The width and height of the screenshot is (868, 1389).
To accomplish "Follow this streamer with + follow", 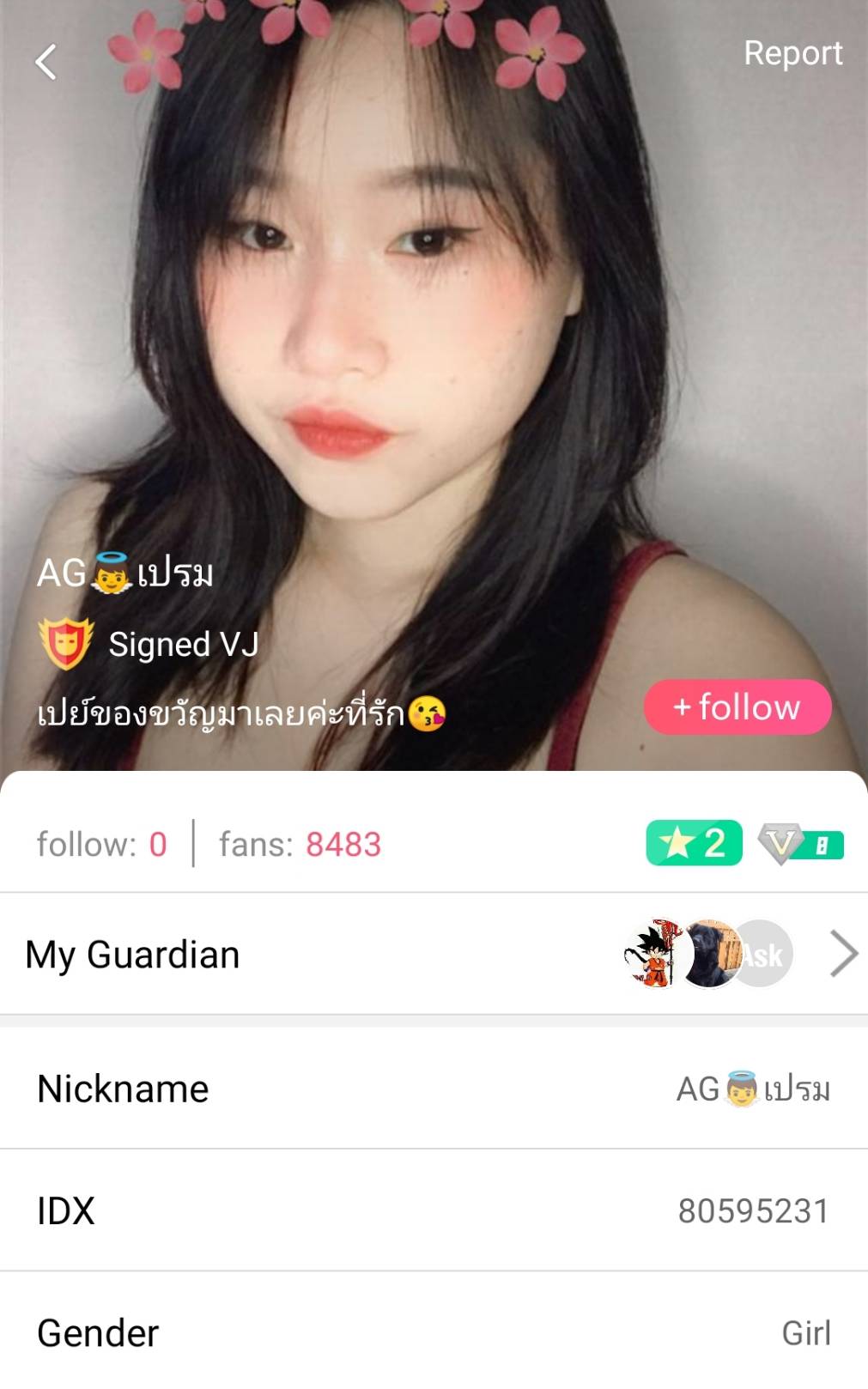I will point(737,707).
